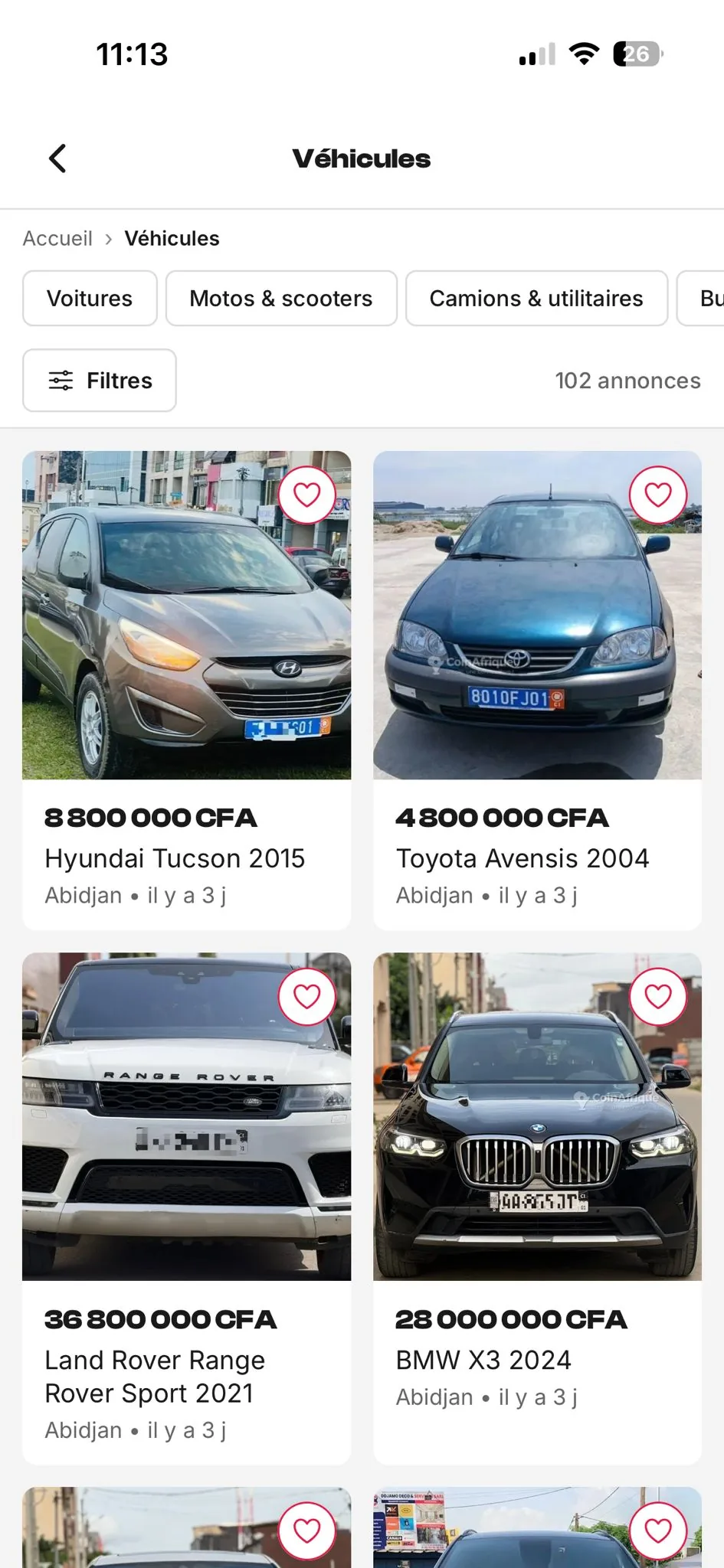Select the Motos & scooters chip
This screenshot has width=724, height=1568.
pos(281,299)
